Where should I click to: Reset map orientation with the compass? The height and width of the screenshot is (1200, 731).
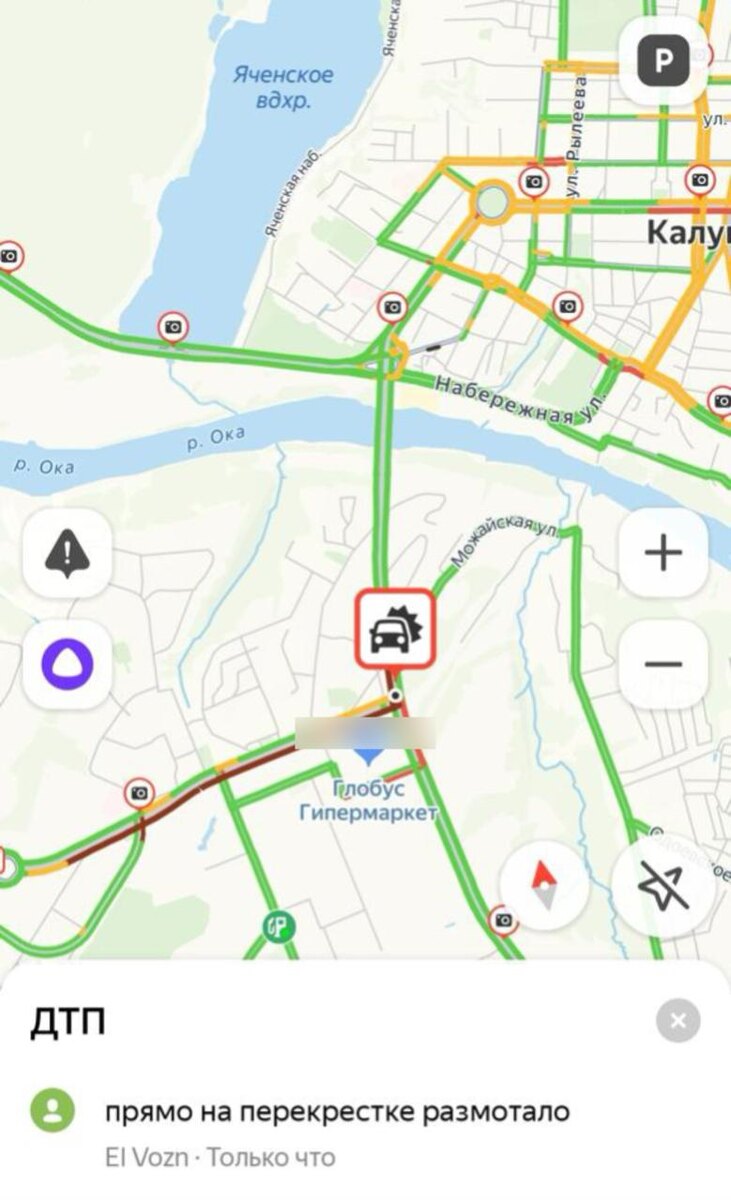[543, 884]
